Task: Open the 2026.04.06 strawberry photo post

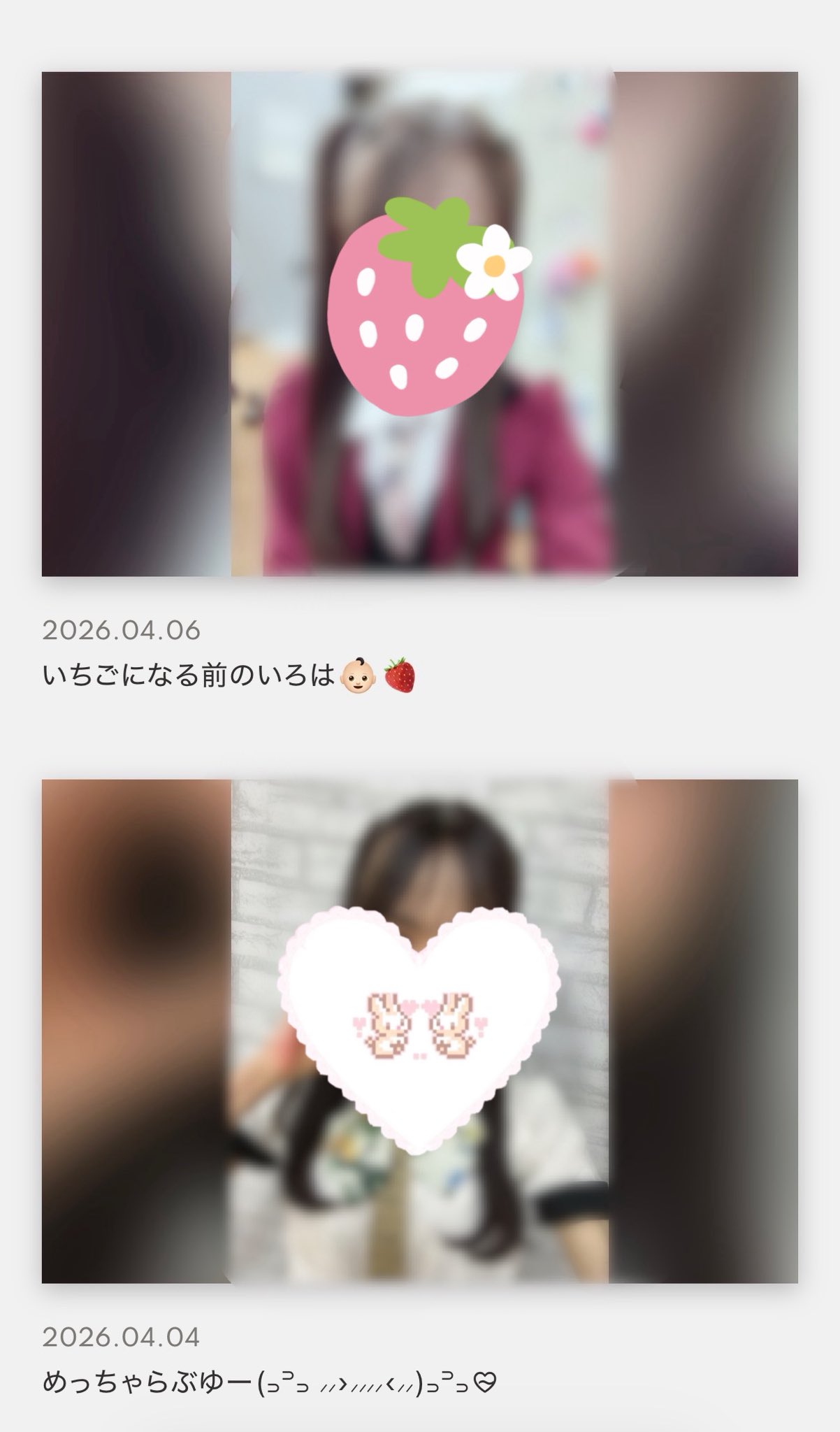Action: pos(419,324)
